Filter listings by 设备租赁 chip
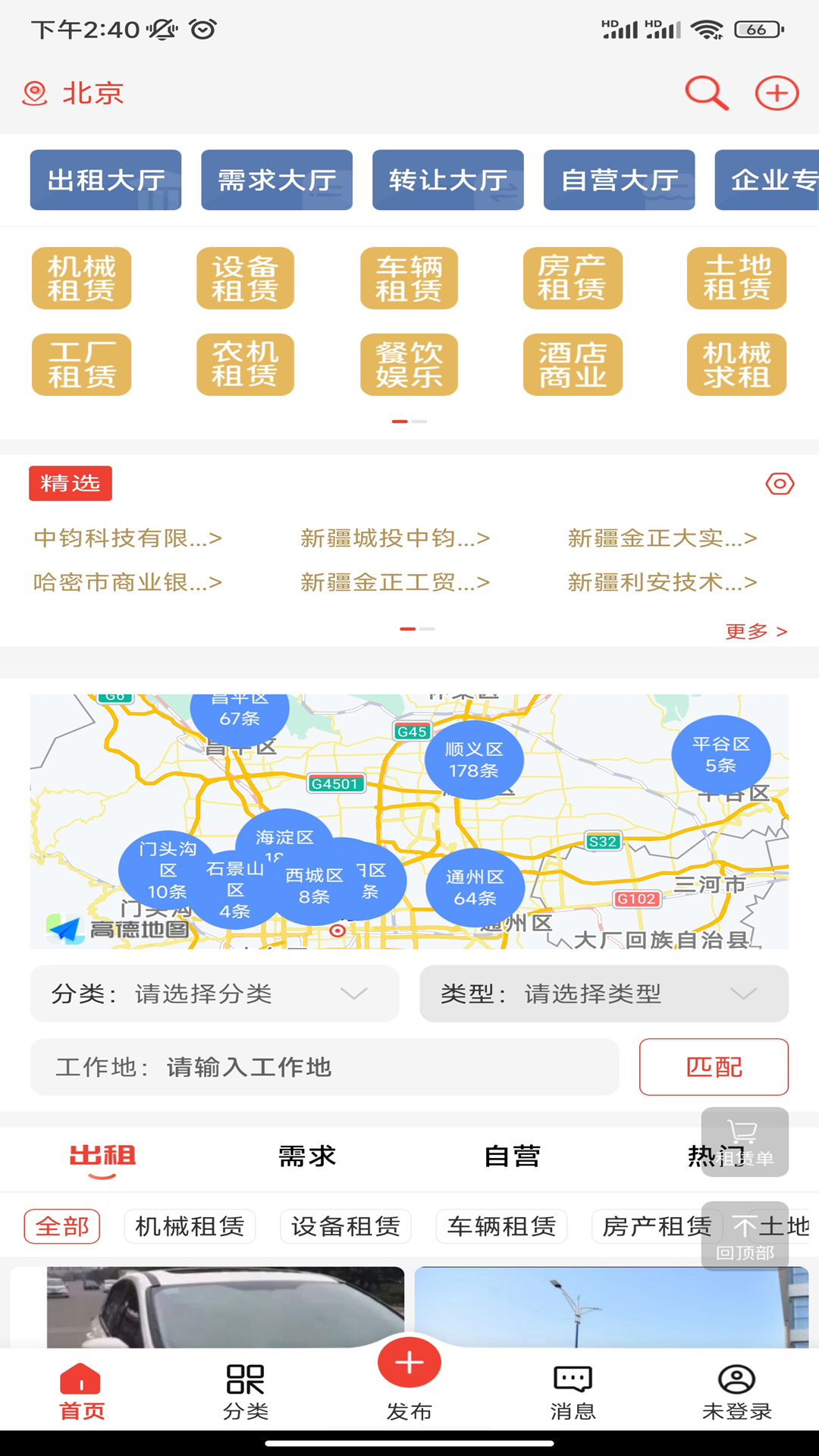Viewport: 819px width, 1456px height. pos(346,1226)
